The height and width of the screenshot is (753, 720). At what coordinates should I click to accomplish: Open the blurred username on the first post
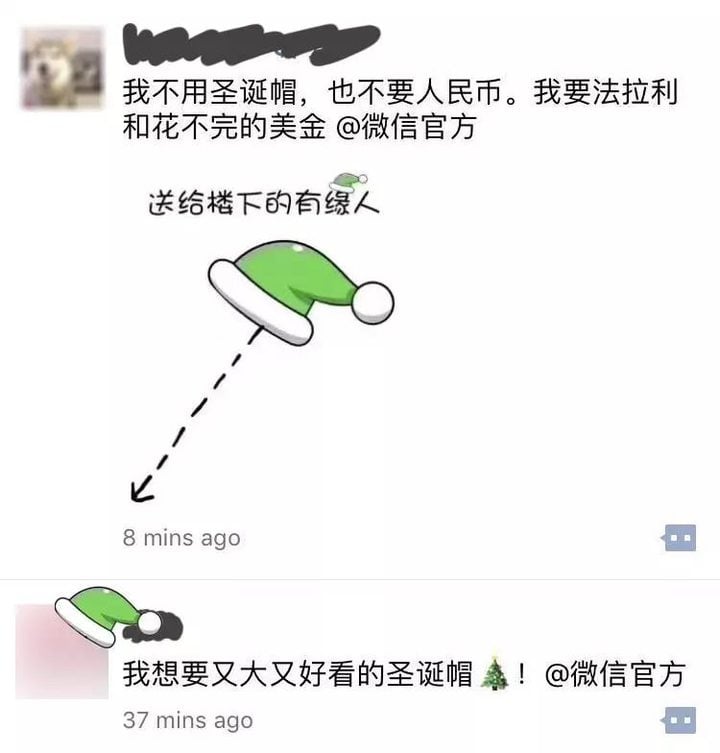250,43
